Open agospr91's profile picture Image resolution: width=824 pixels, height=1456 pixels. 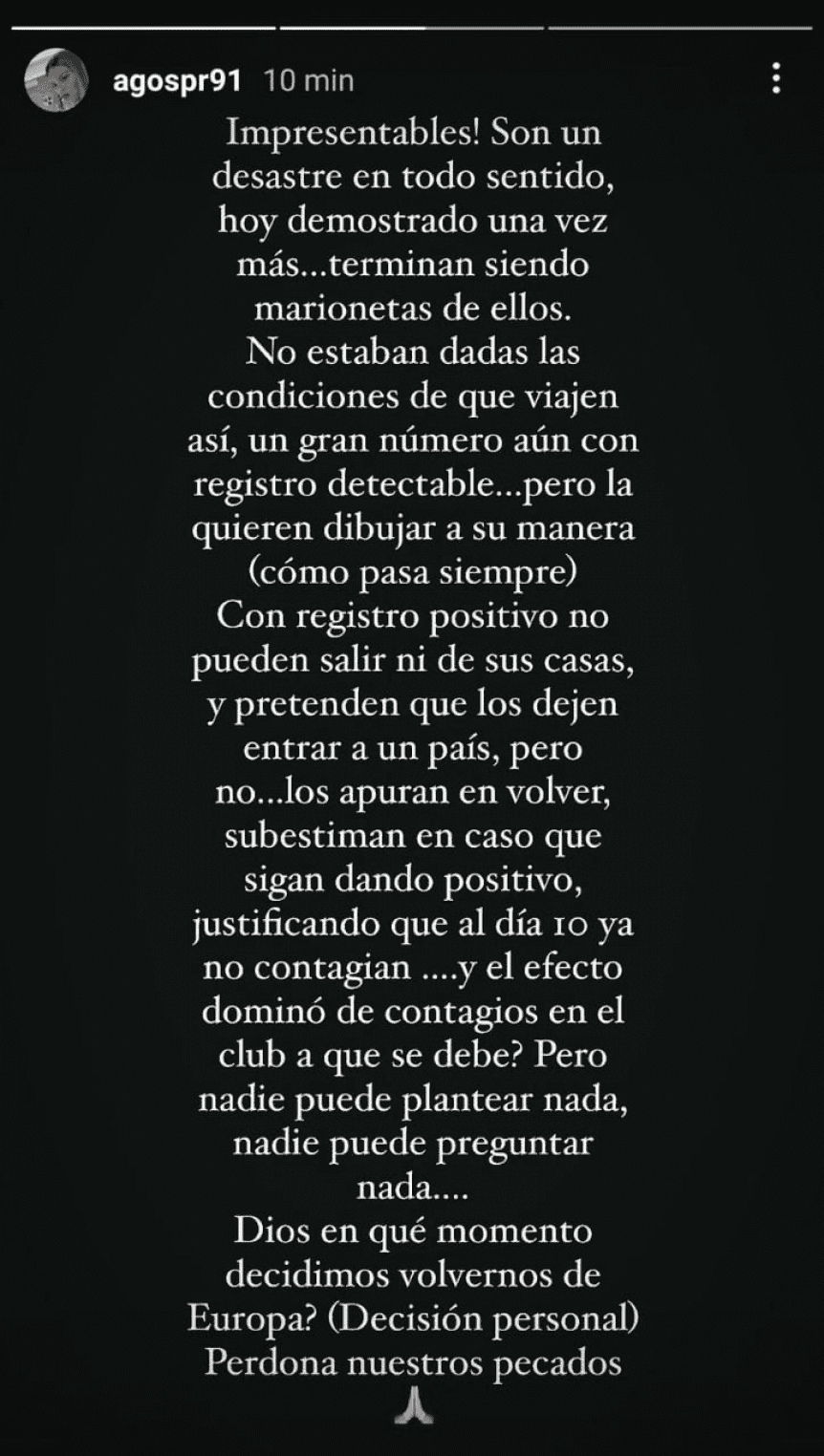click(x=55, y=80)
